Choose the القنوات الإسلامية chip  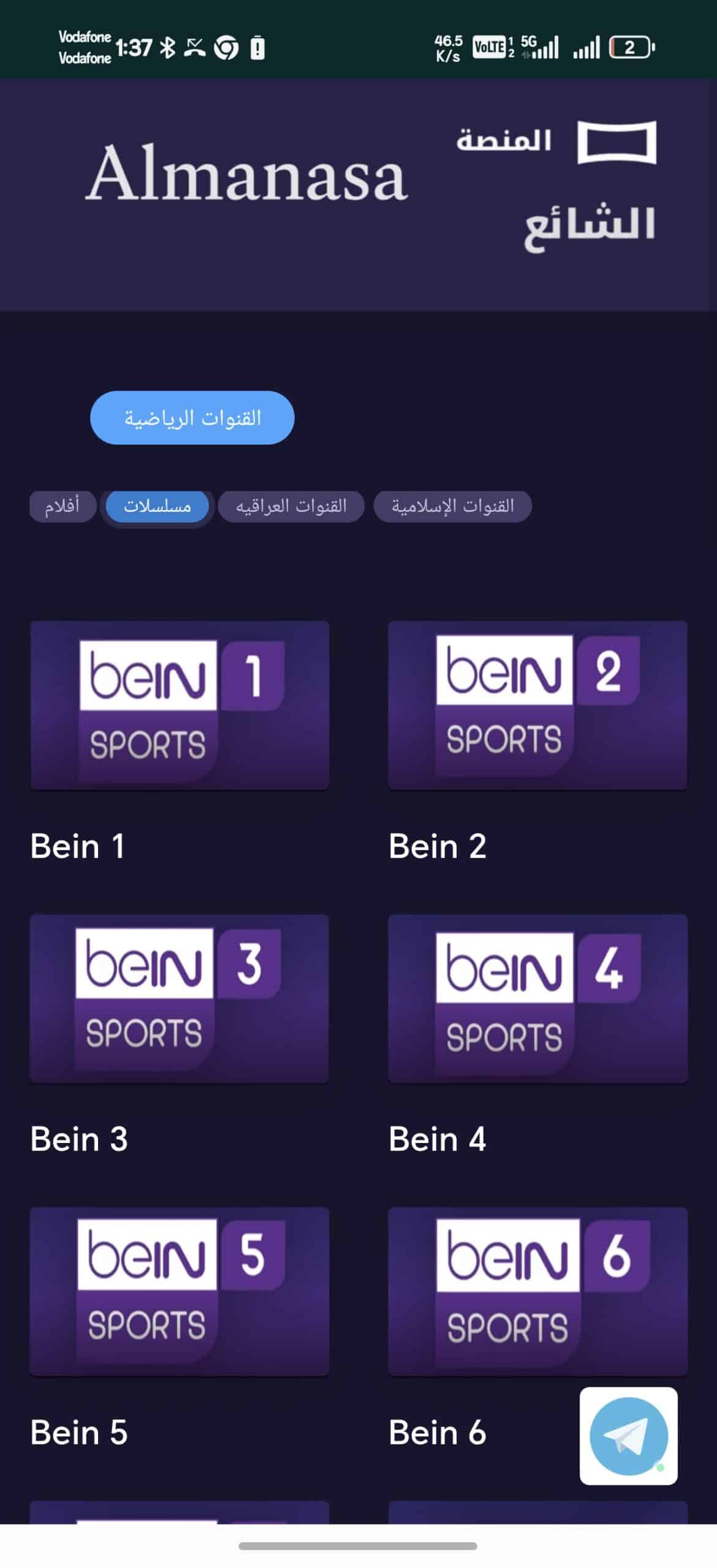click(452, 506)
